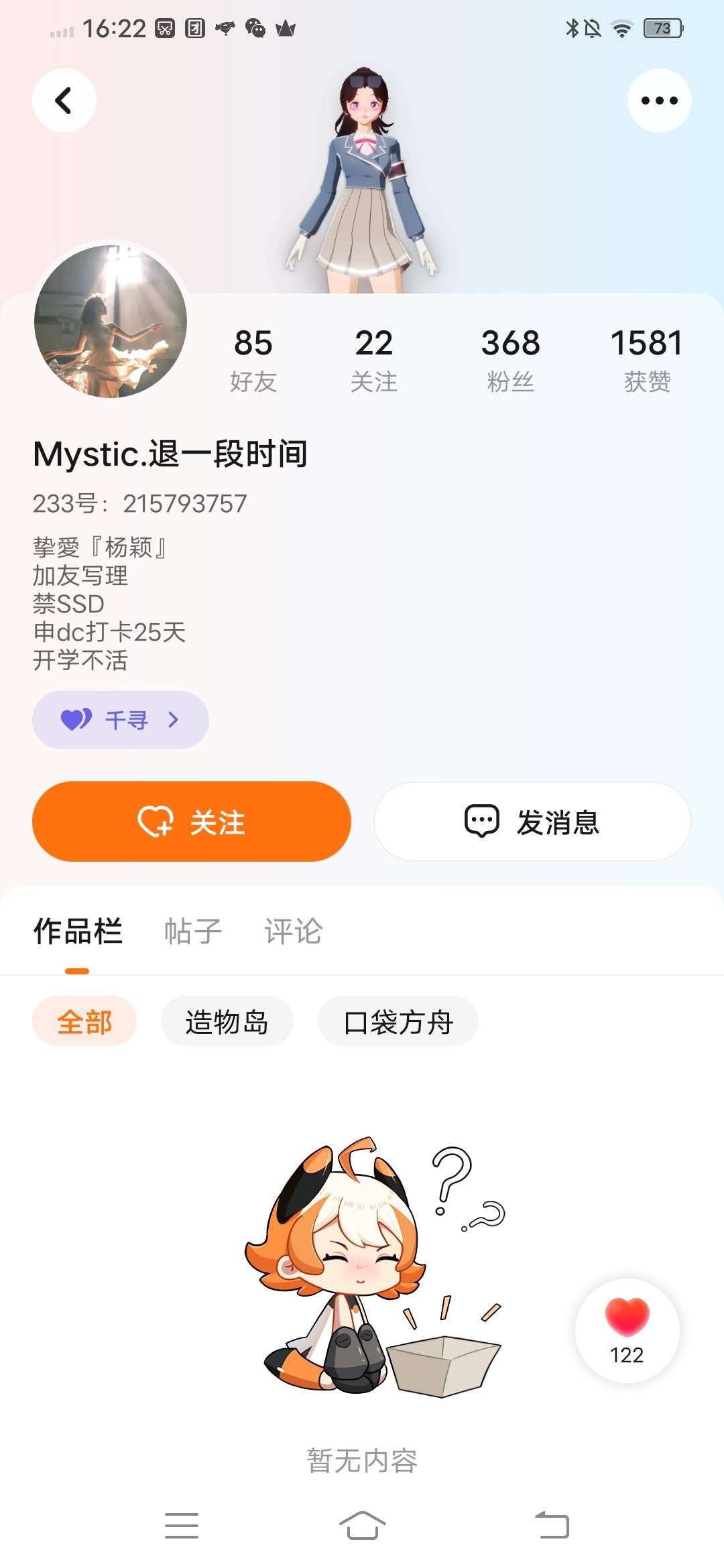
Task: Open the 千寻 badge chip
Action: 121,720
